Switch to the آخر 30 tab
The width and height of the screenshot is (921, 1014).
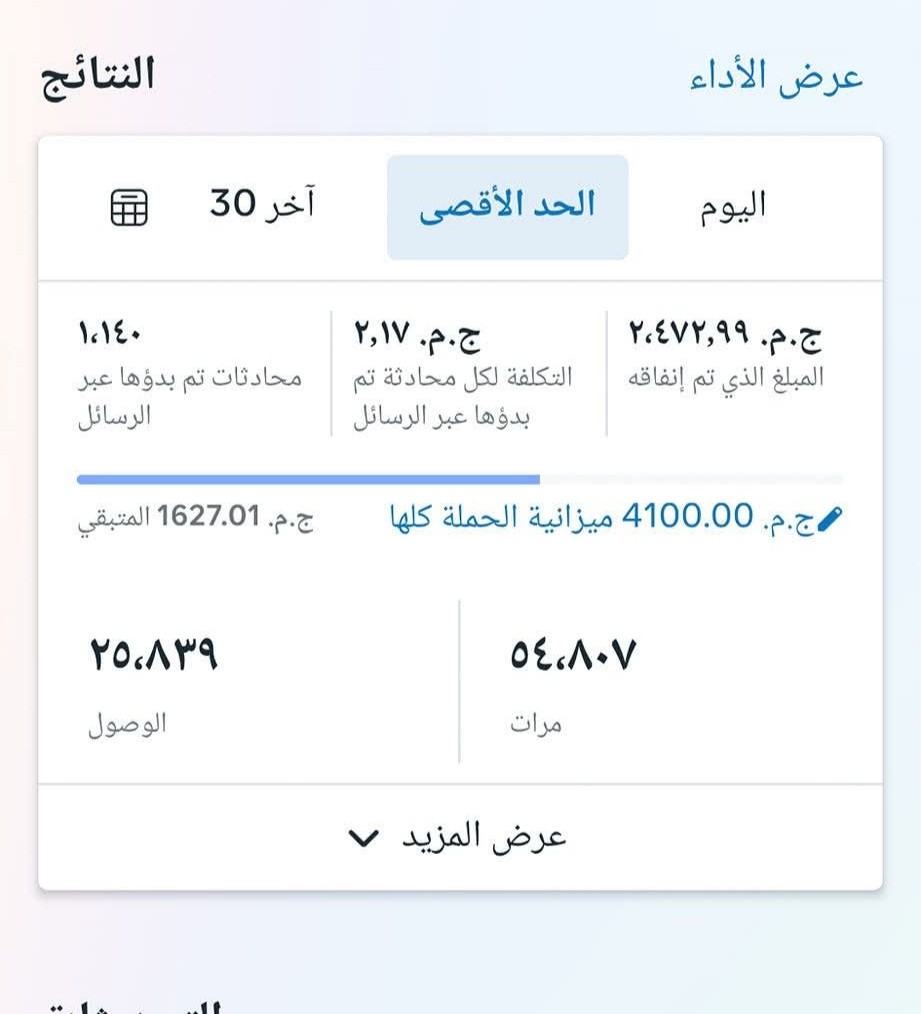(262, 205)
